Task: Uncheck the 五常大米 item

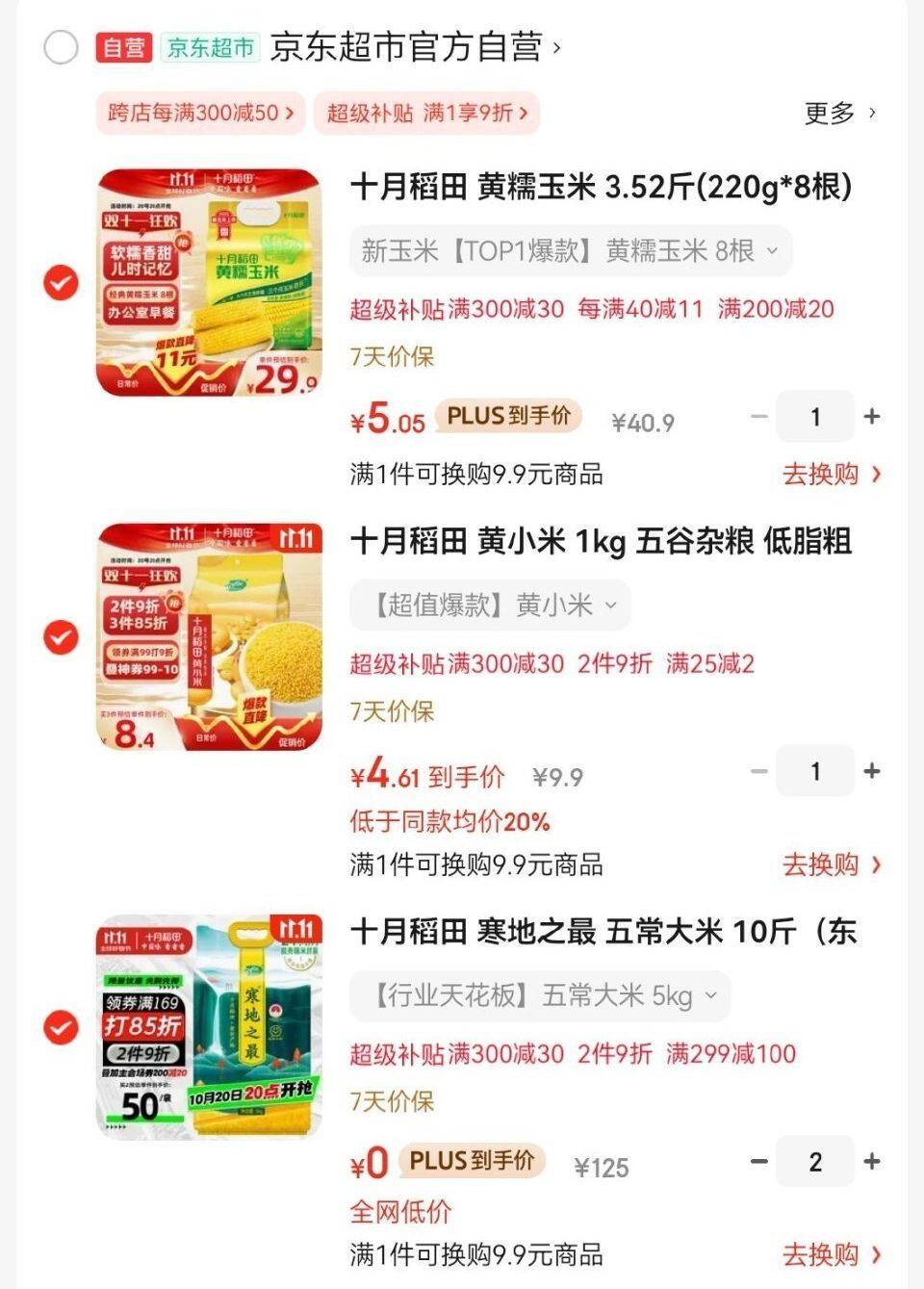Action: tap(61, 1028)
